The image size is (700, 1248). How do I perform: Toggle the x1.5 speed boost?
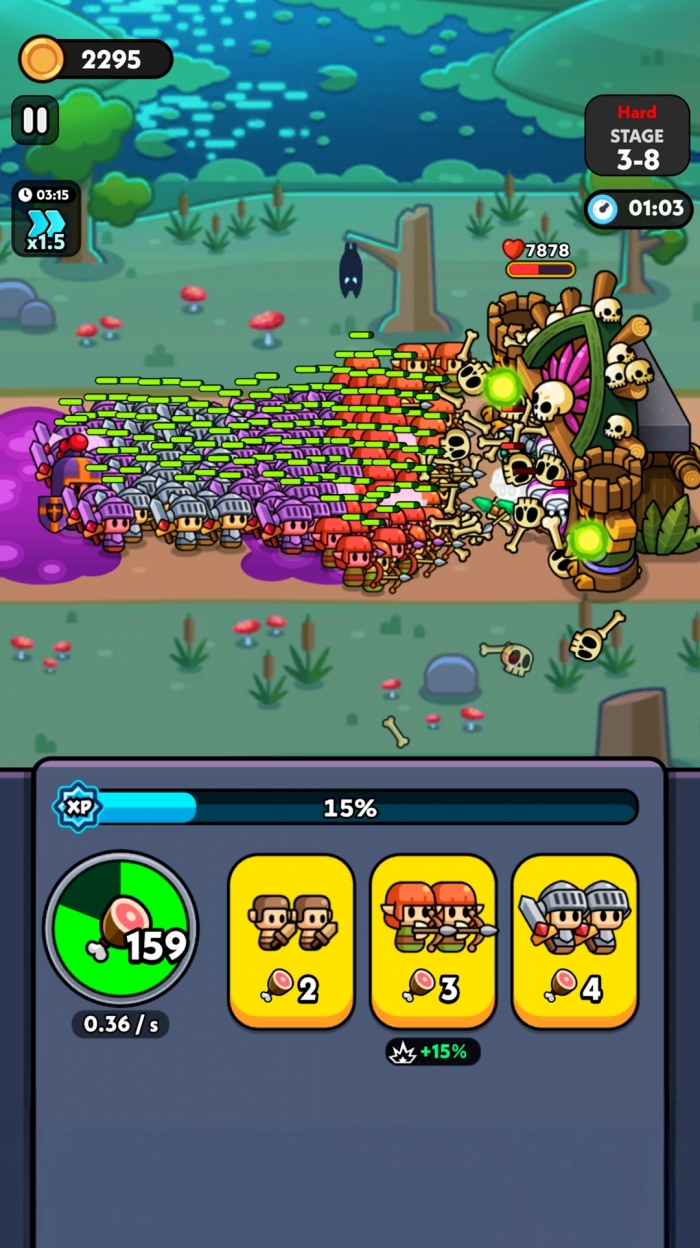[46, 219]
